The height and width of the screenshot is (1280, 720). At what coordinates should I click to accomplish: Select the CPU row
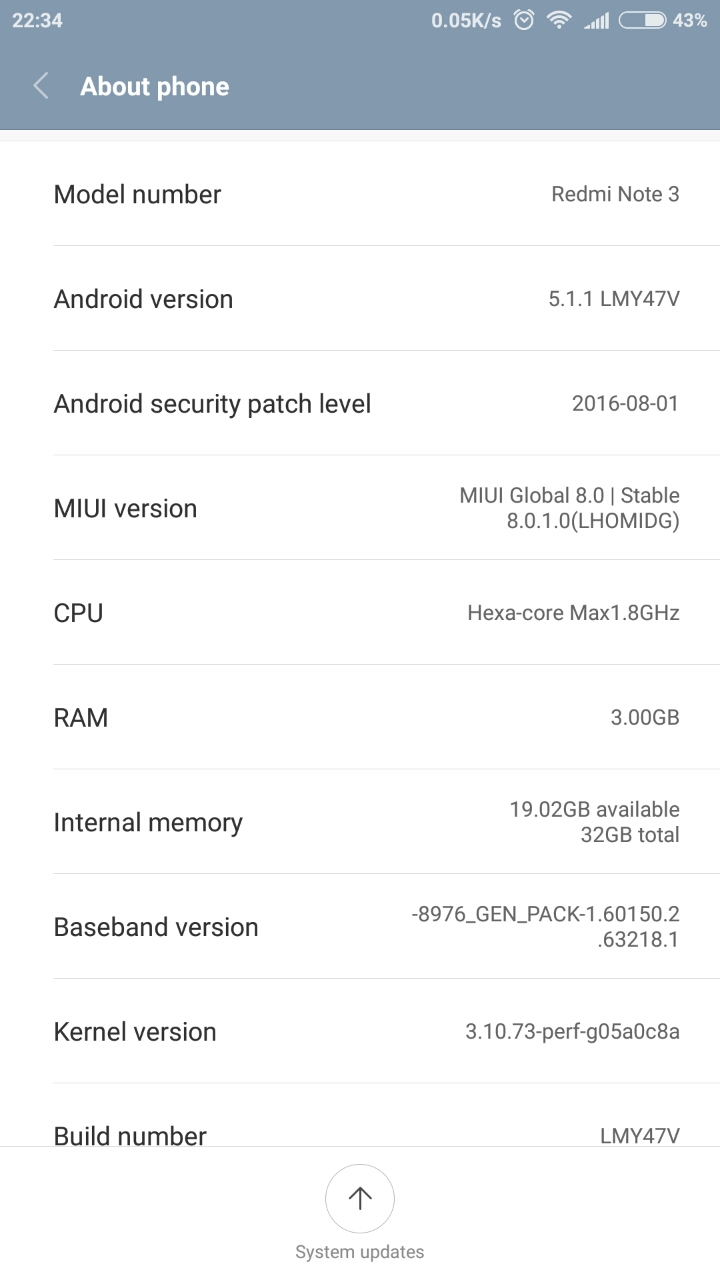click(x=360, y=613)
